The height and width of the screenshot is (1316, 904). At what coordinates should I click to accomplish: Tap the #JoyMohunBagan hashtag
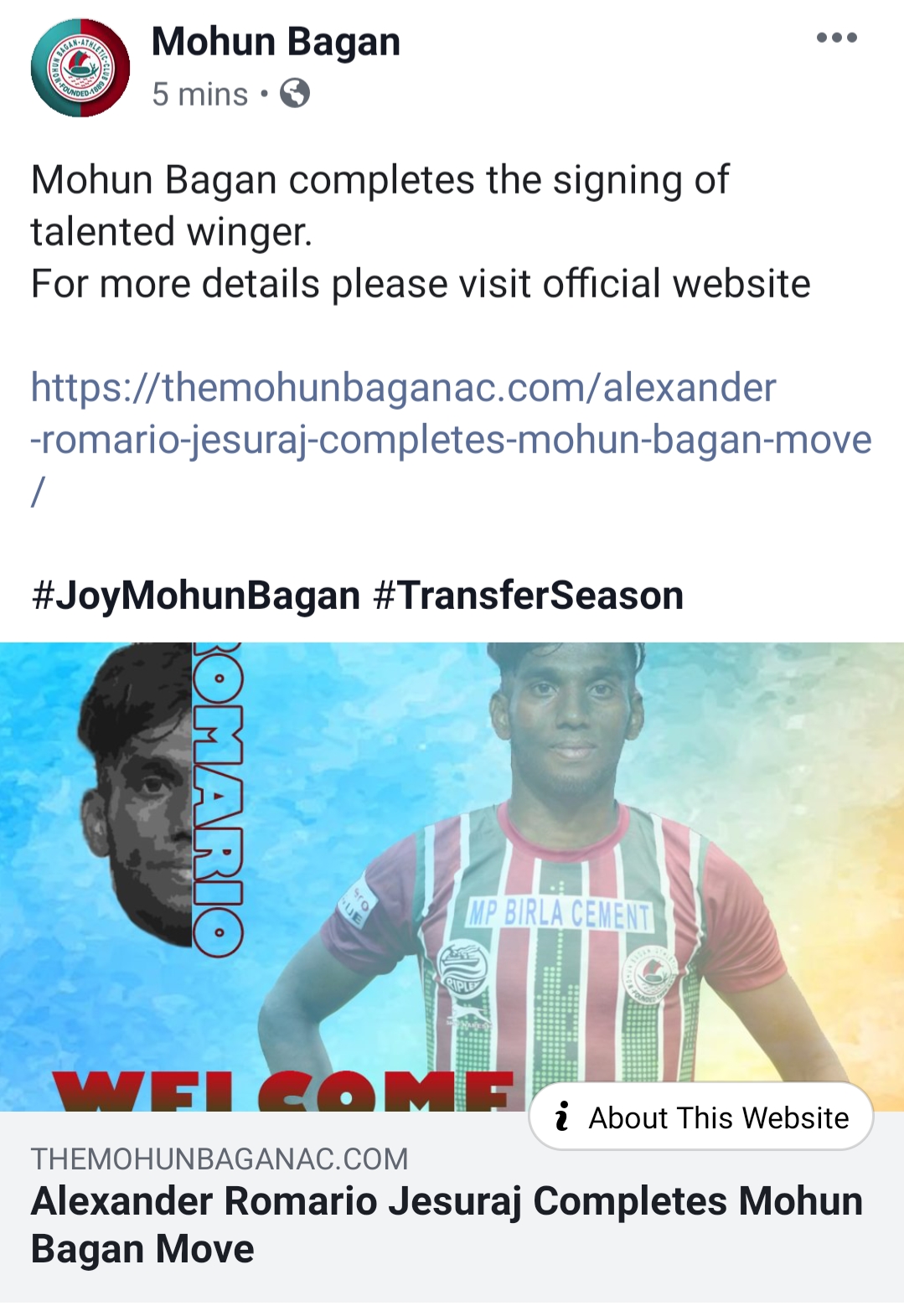196,596
